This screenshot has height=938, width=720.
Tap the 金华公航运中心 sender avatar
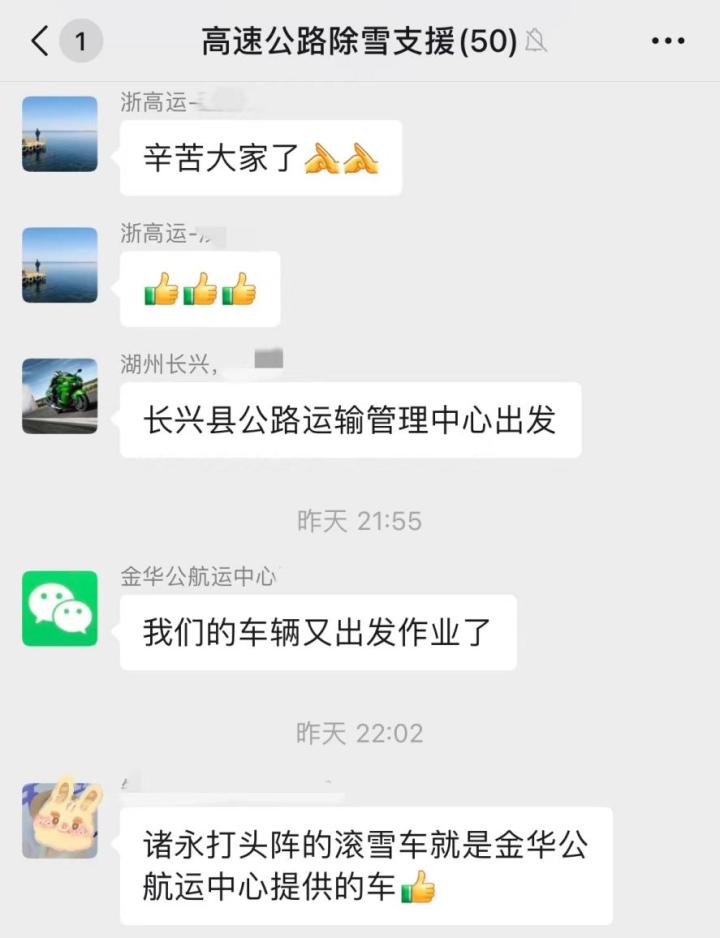coord(60,608)
